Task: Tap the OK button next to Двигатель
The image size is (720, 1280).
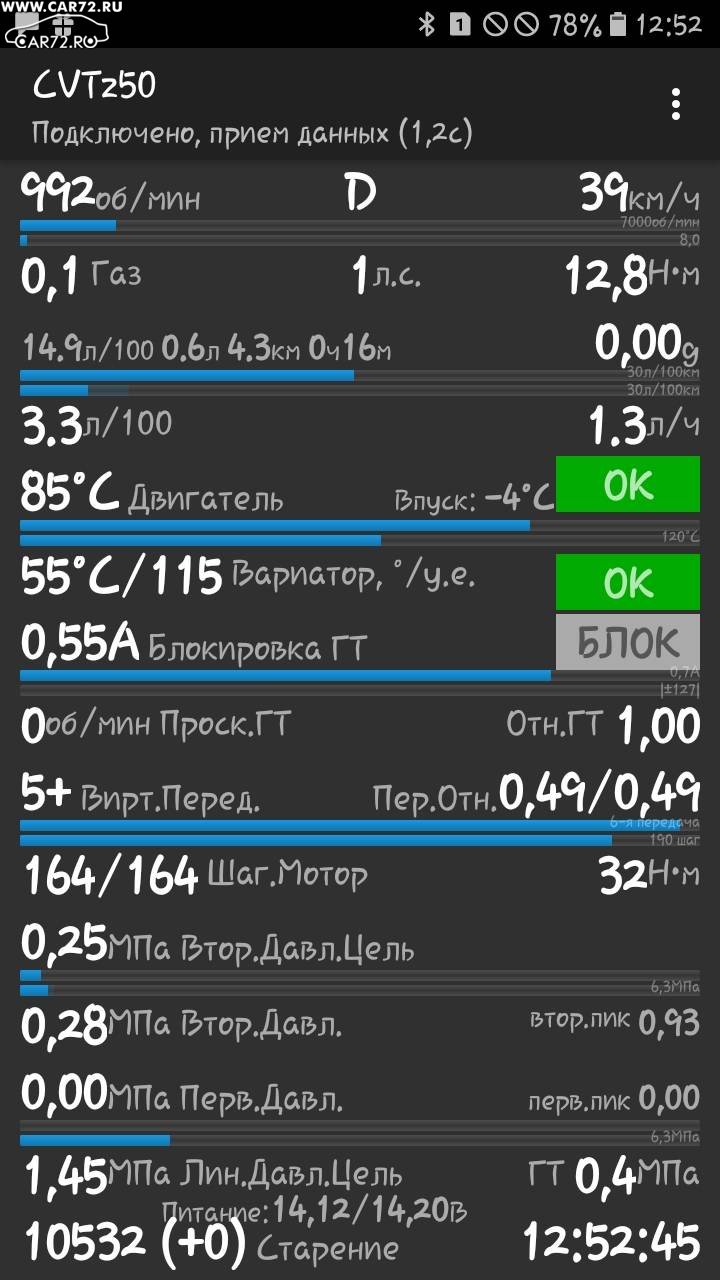Action: tap(628, 485)
